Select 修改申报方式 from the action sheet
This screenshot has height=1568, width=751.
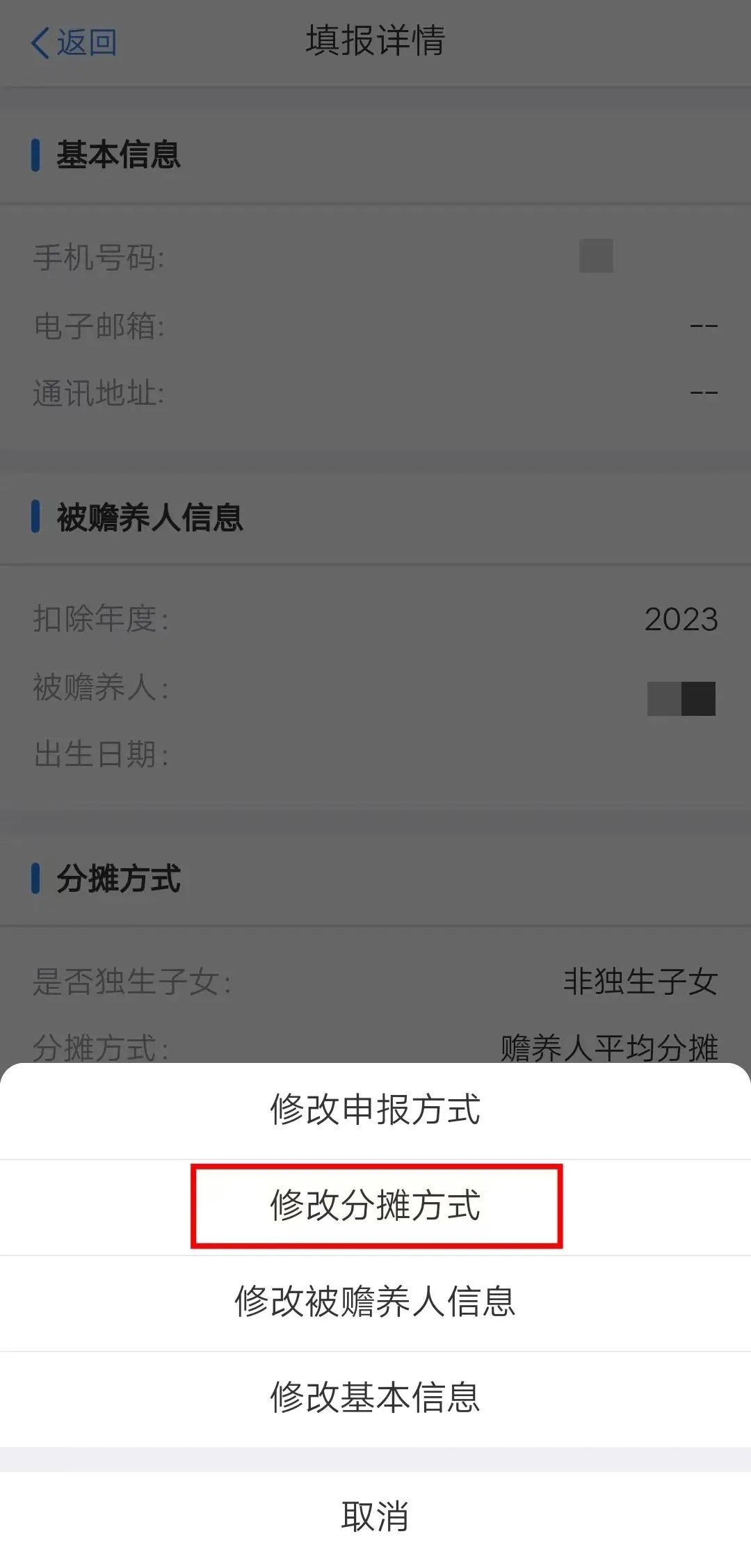pos(375,1110)
